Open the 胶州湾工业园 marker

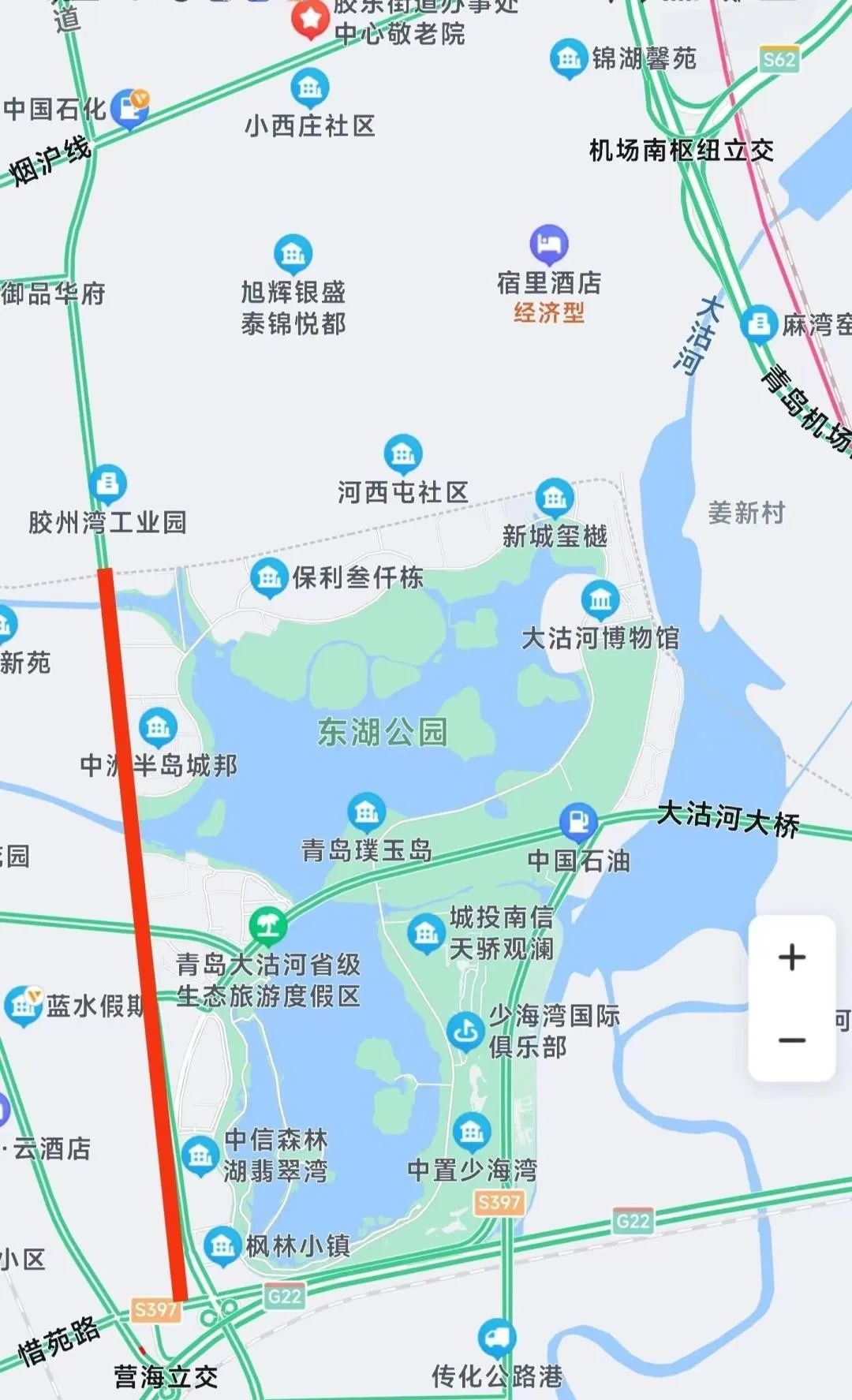pyautogui.click(x=107, y=484)
